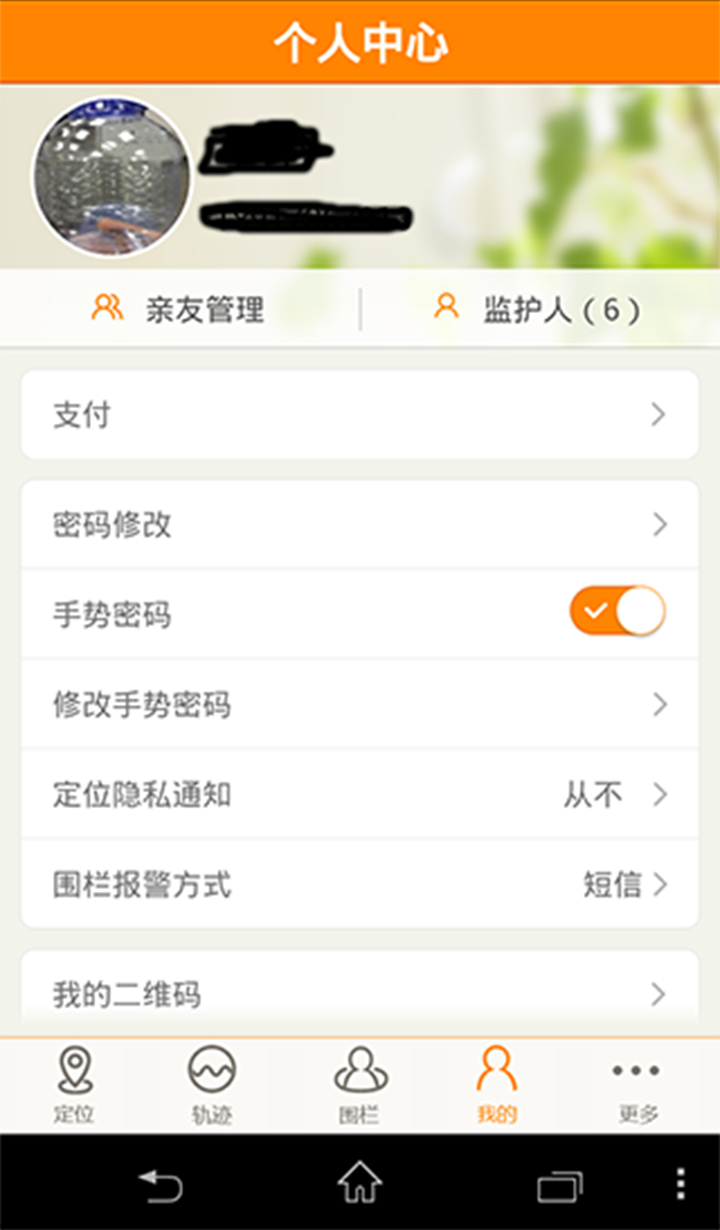Open 修改手势密码 row
This screenshot has height=1230, width=720.
click(360, 704)
